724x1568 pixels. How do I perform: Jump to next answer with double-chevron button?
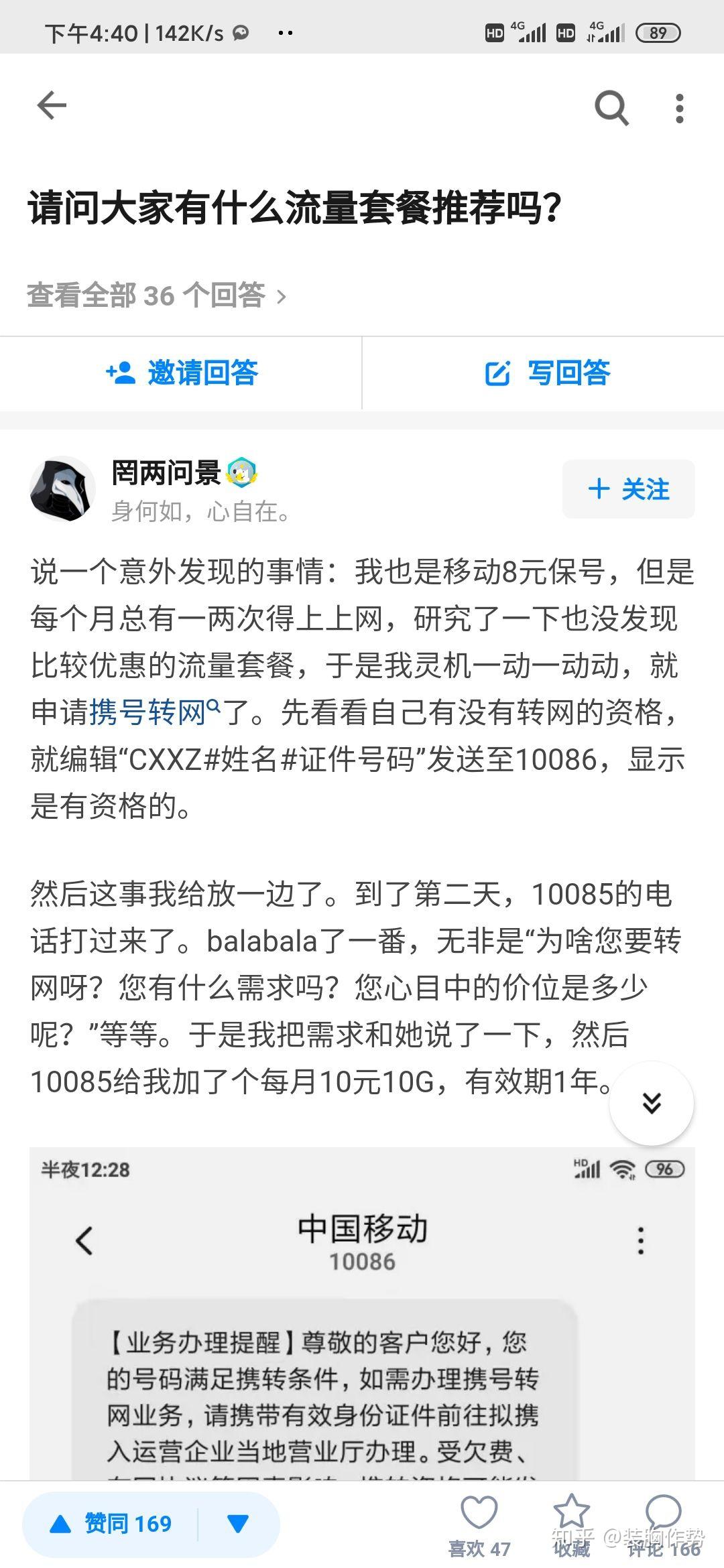652,1103
